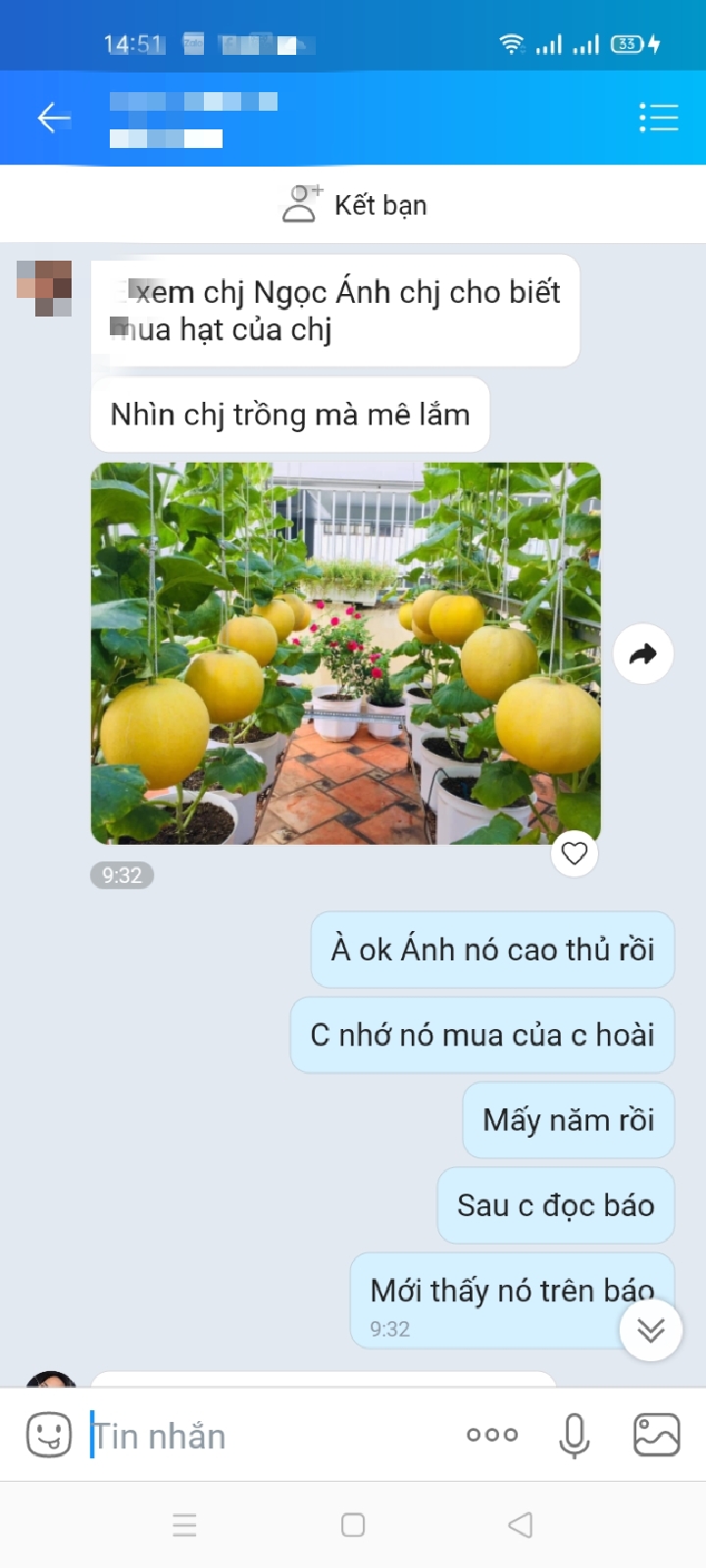Viewport: 706px width, 1568px height.
Task: Attach an image from gallery
Action: click(x=656, y=1436)
